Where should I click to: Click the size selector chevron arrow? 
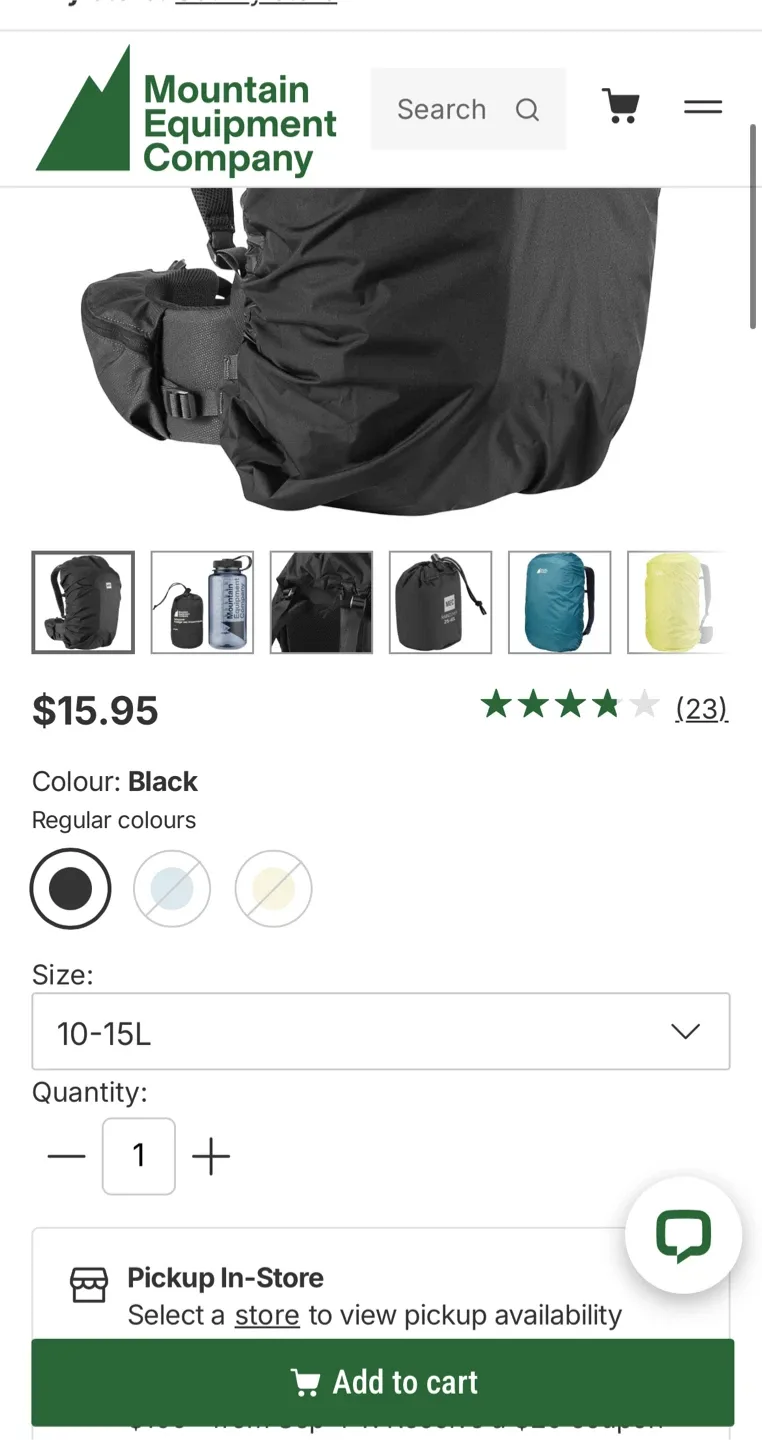click(x=685, y=1031)
